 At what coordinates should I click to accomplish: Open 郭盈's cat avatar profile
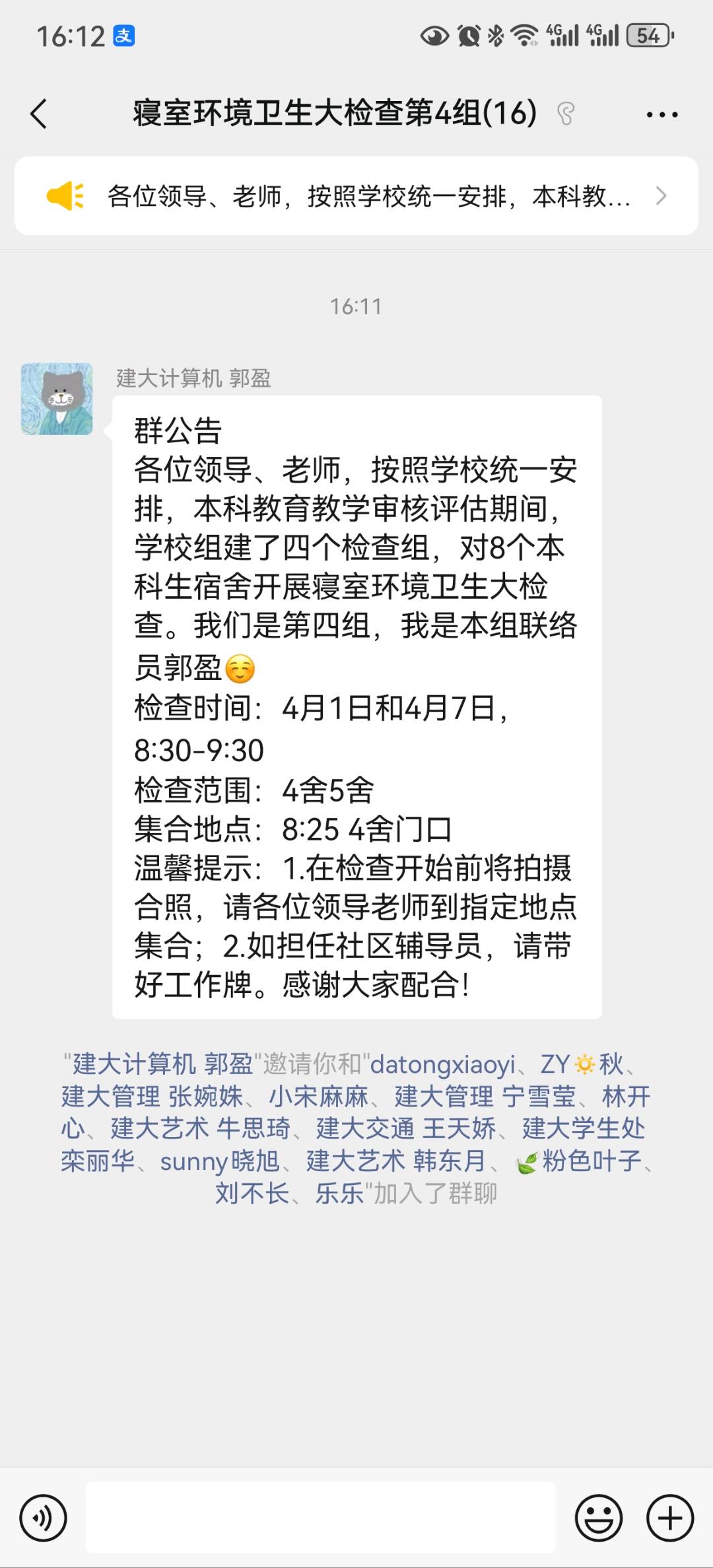tap(57, 399)
